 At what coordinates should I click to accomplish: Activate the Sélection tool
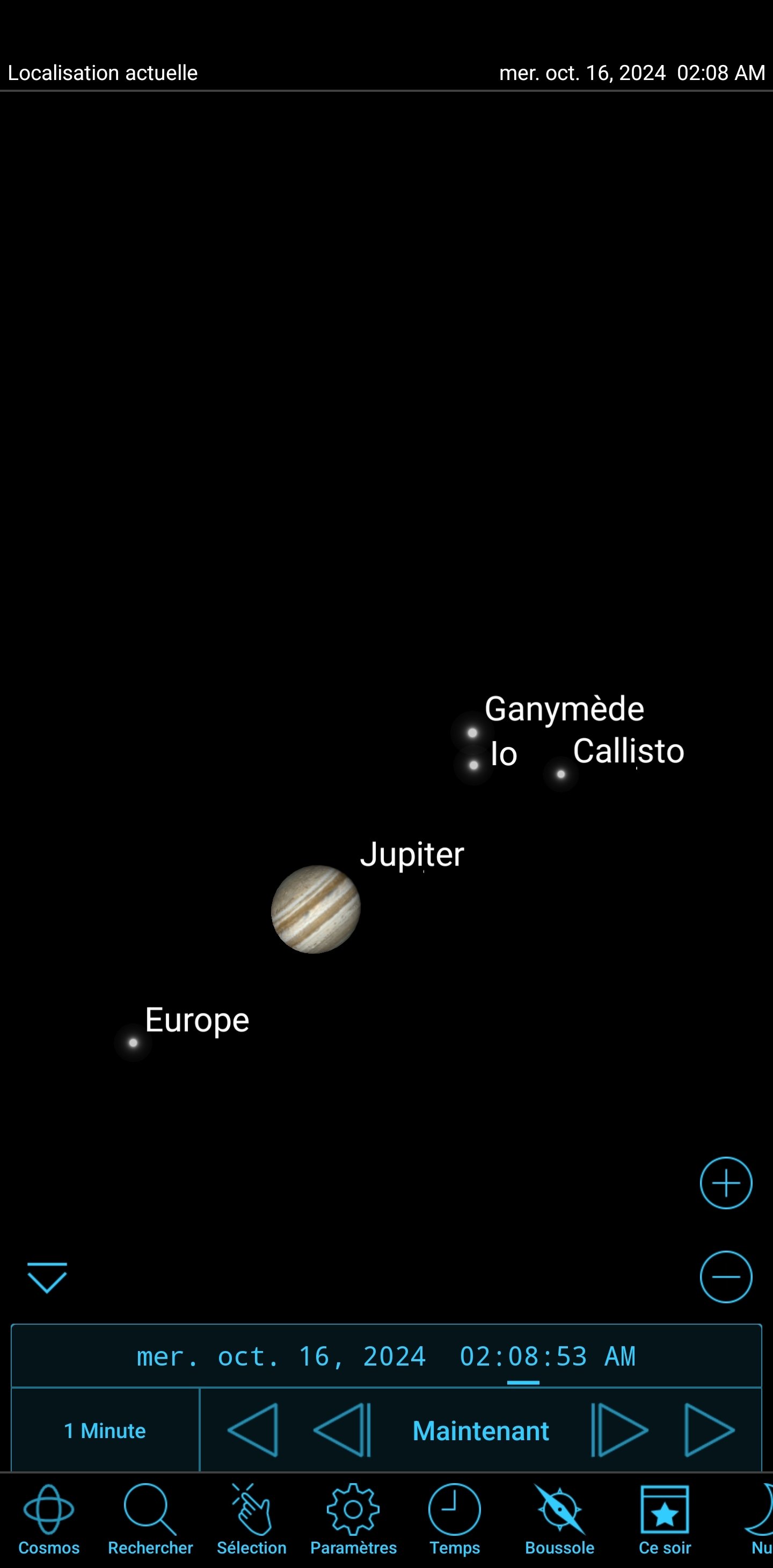tap(251, 1519)
